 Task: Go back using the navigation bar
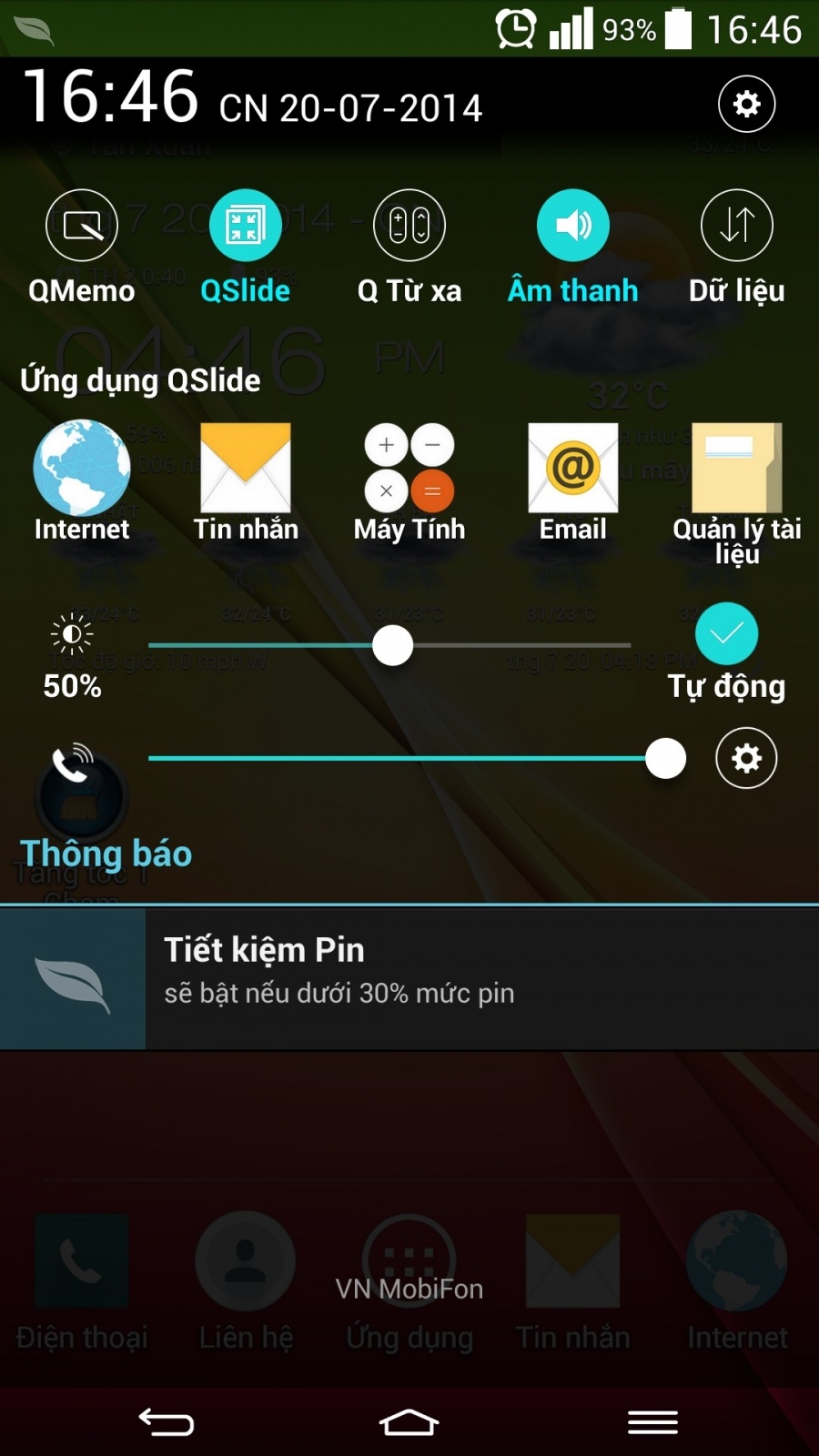[x=166, y=1421]
